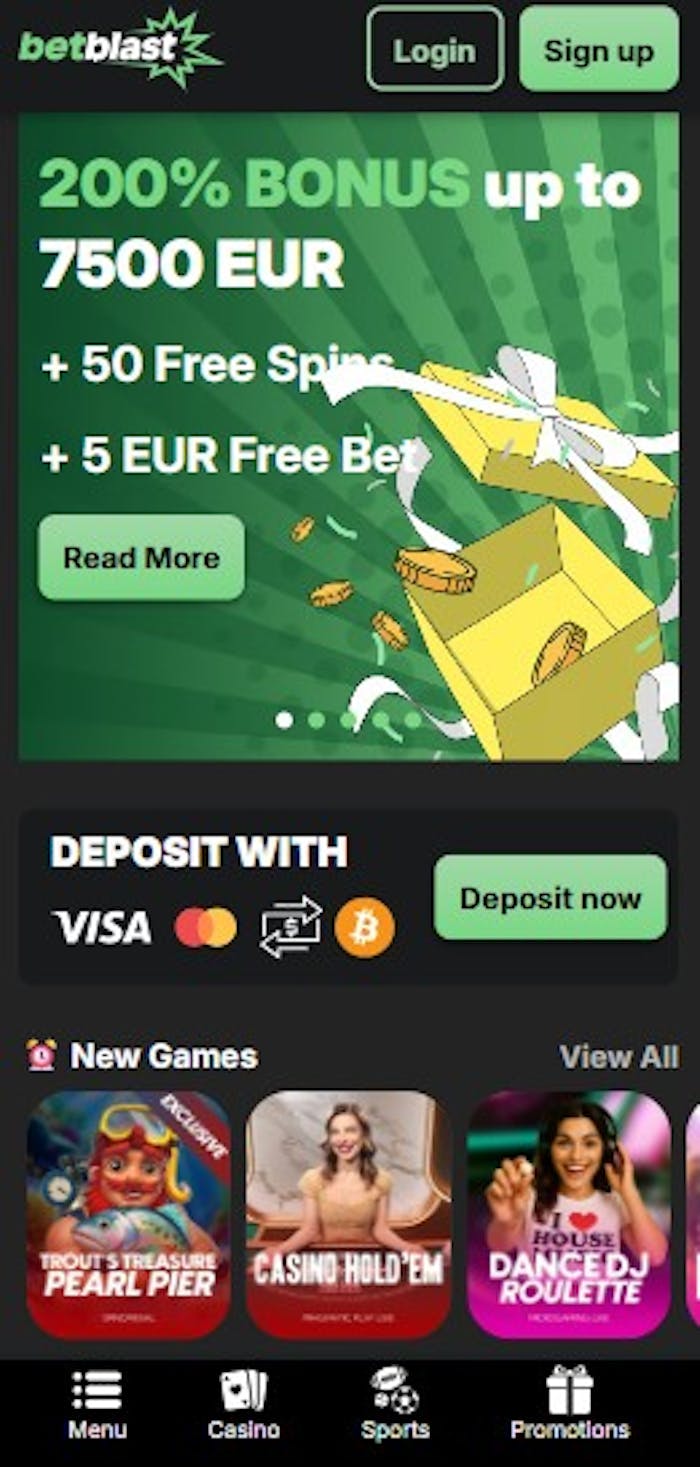Tap the Login button
The height and width of the screenshot is (1467, 700).
(434, 49)
